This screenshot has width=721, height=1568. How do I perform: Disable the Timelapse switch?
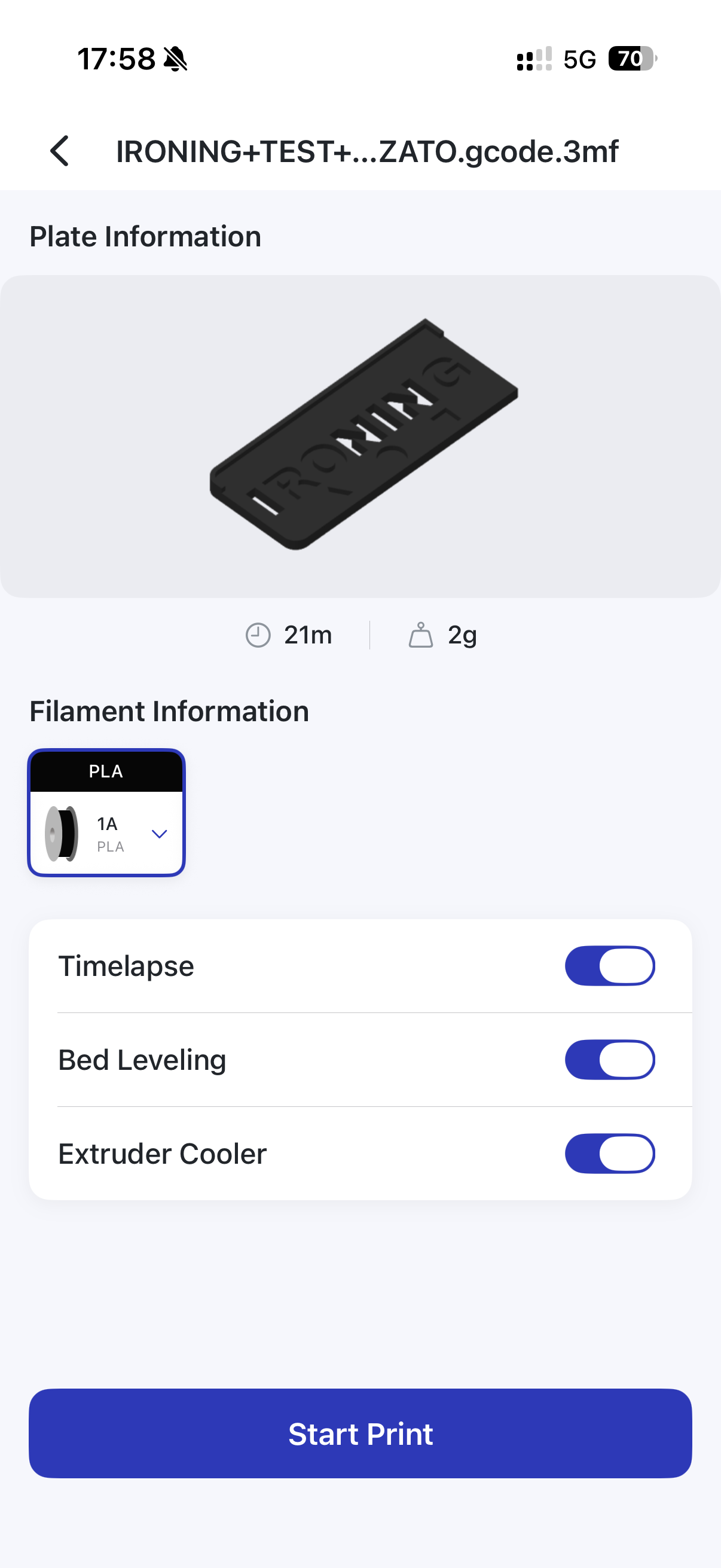[x=610, y=965]
